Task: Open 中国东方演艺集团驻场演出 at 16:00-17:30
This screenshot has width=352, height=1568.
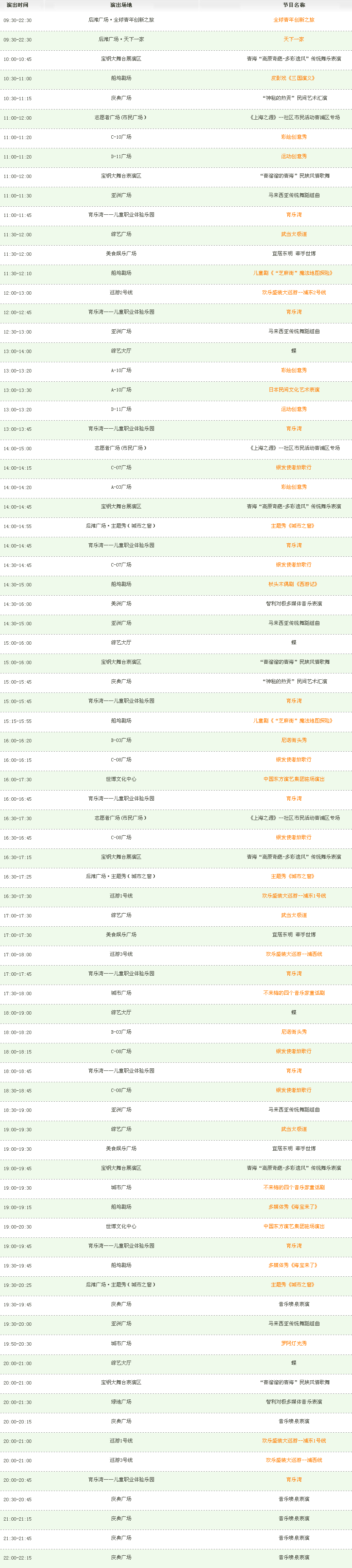Action: tap(294, 779)
